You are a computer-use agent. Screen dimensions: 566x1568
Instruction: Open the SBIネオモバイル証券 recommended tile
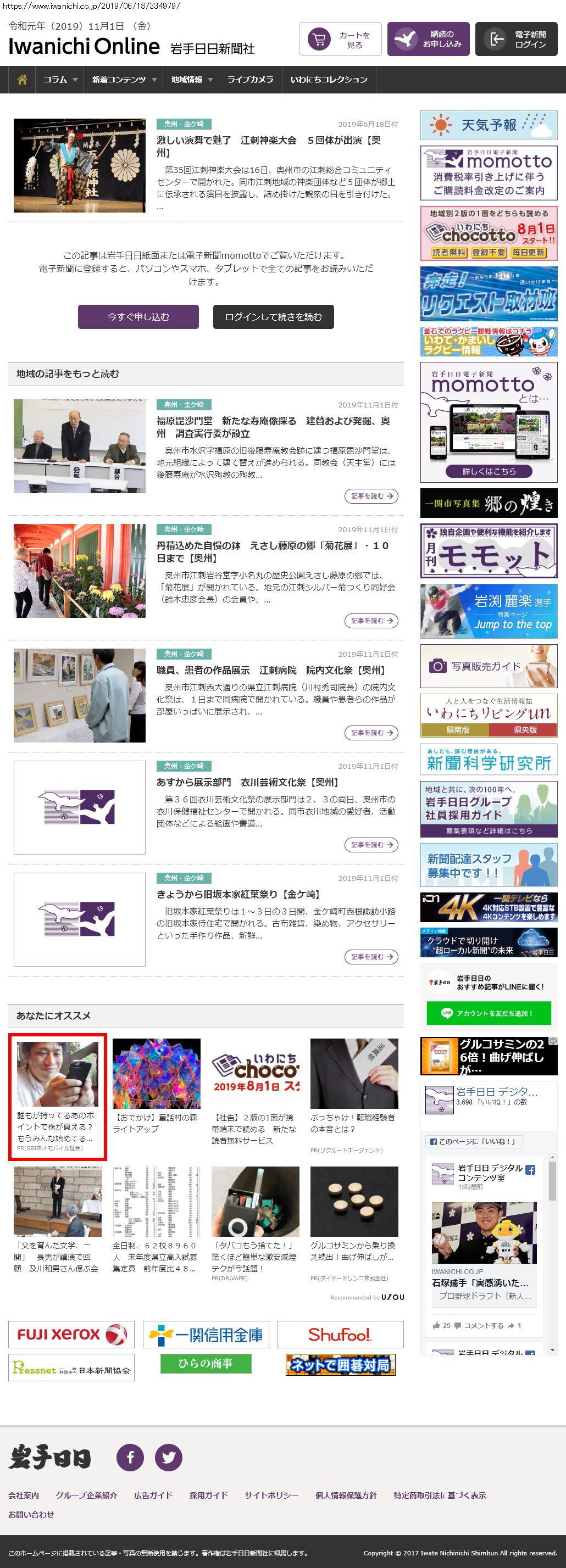[57, 1096]
